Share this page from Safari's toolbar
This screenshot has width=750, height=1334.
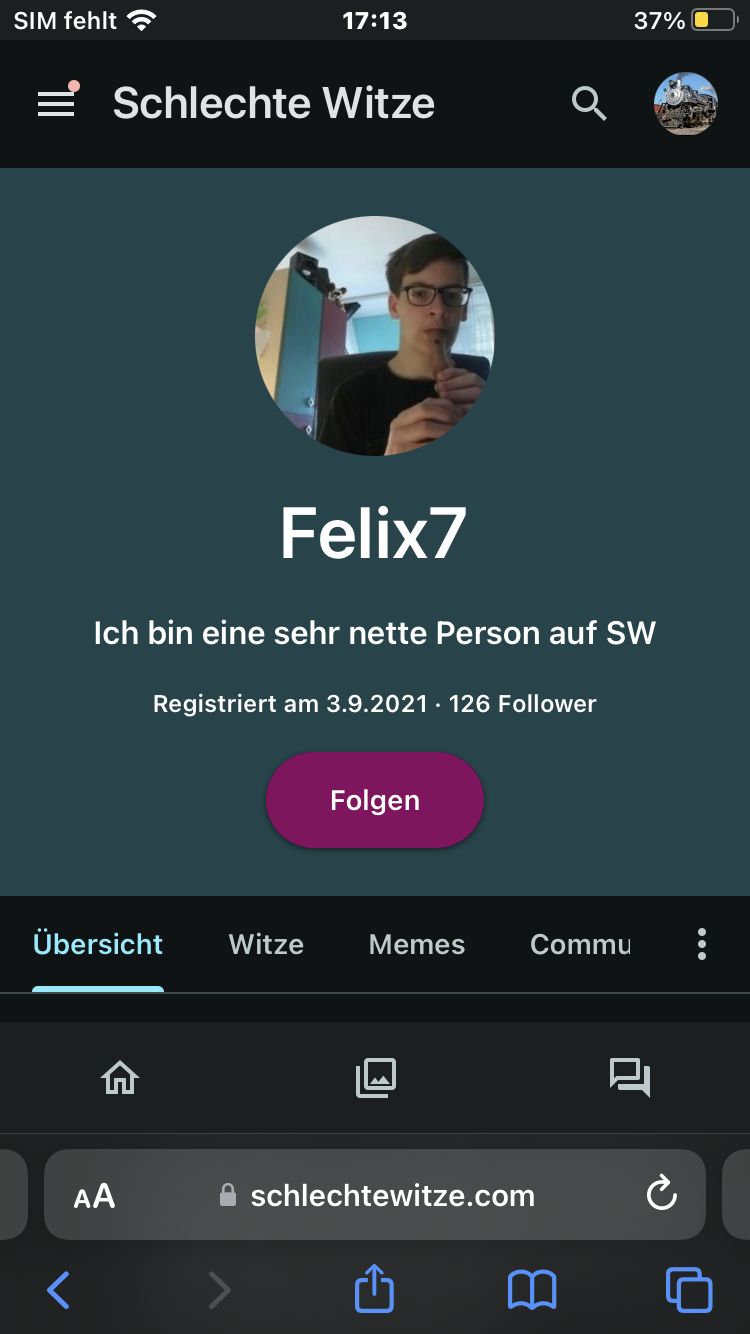tap(375, 1288)
